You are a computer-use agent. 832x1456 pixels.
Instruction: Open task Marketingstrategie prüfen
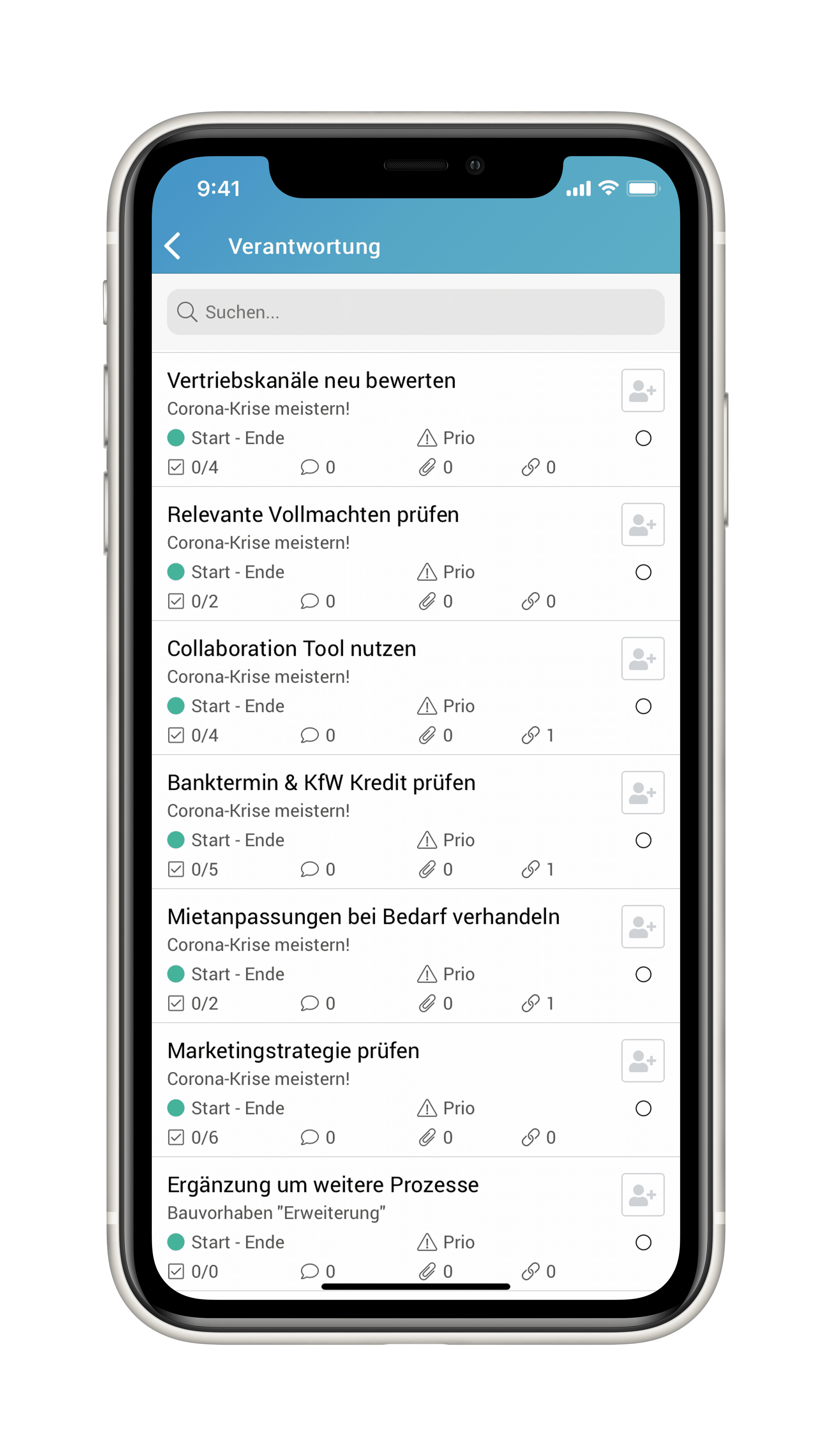click(x=415, y=1090)
